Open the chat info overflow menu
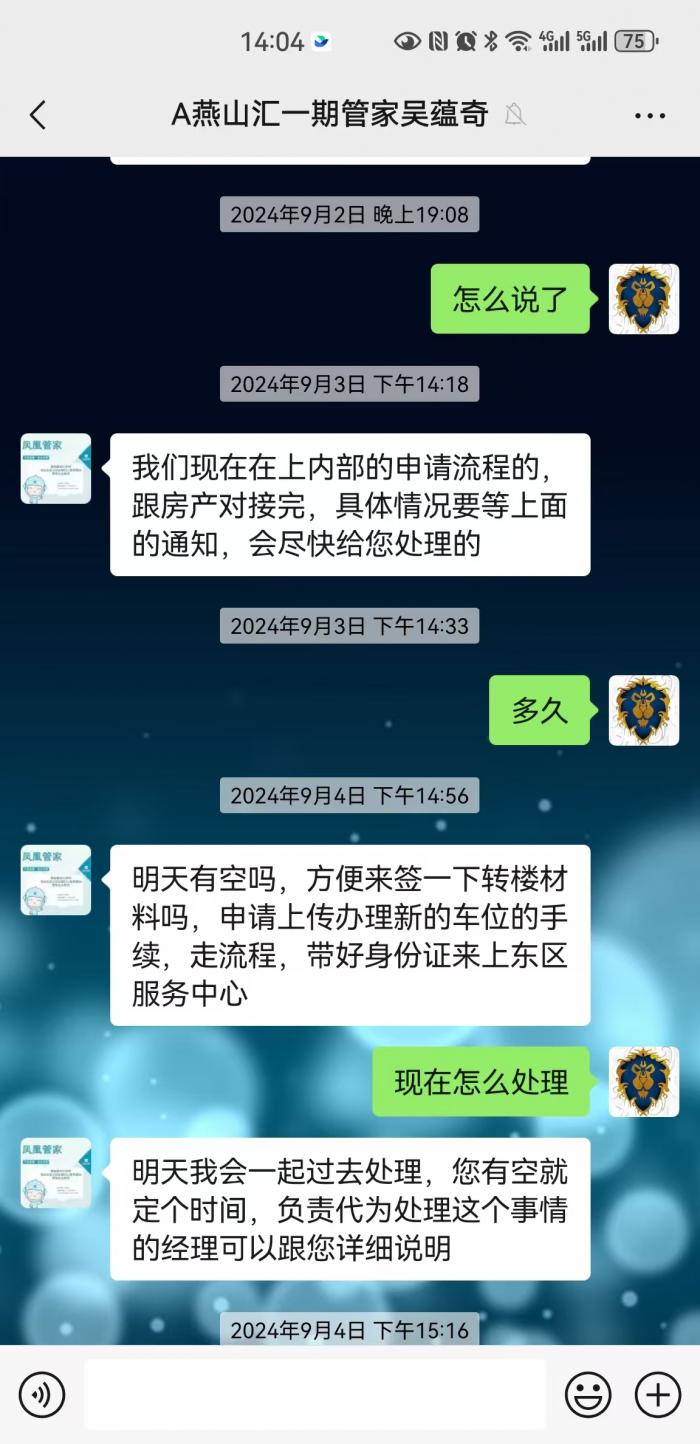The width and height of the screenshot is (700, 1444). (x=650, y=115)
